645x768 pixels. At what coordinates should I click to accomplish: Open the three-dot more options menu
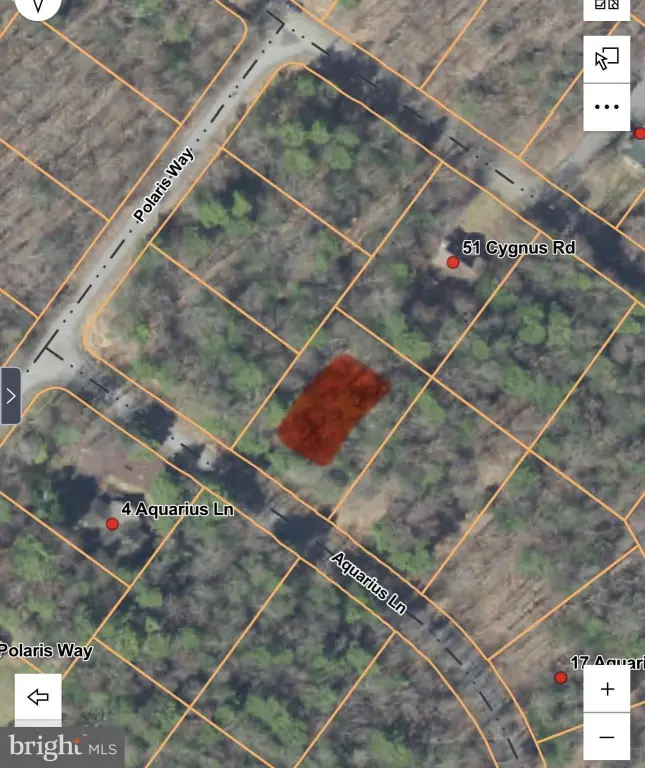coord(606,107)
